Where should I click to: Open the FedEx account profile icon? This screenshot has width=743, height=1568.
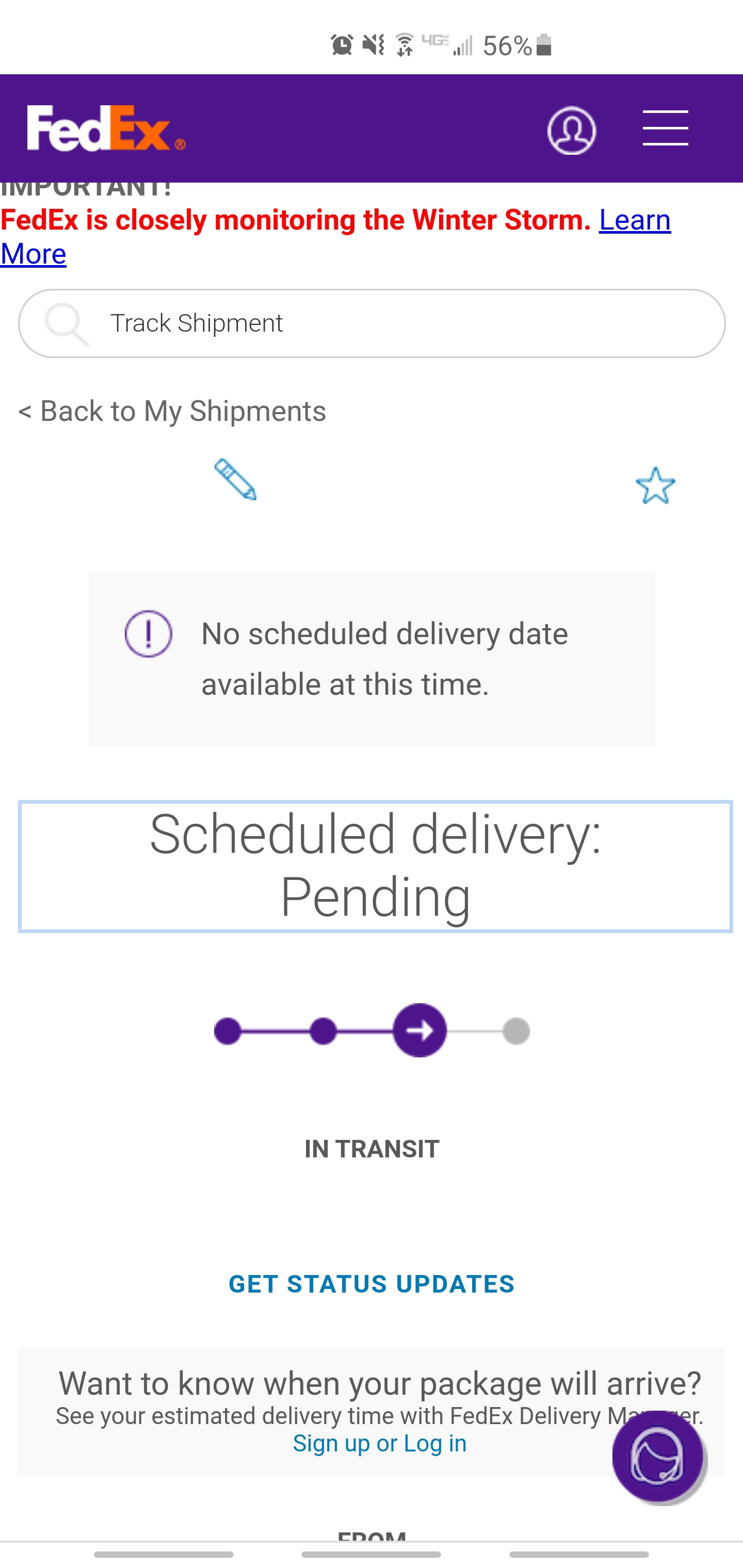click(571, 130)
